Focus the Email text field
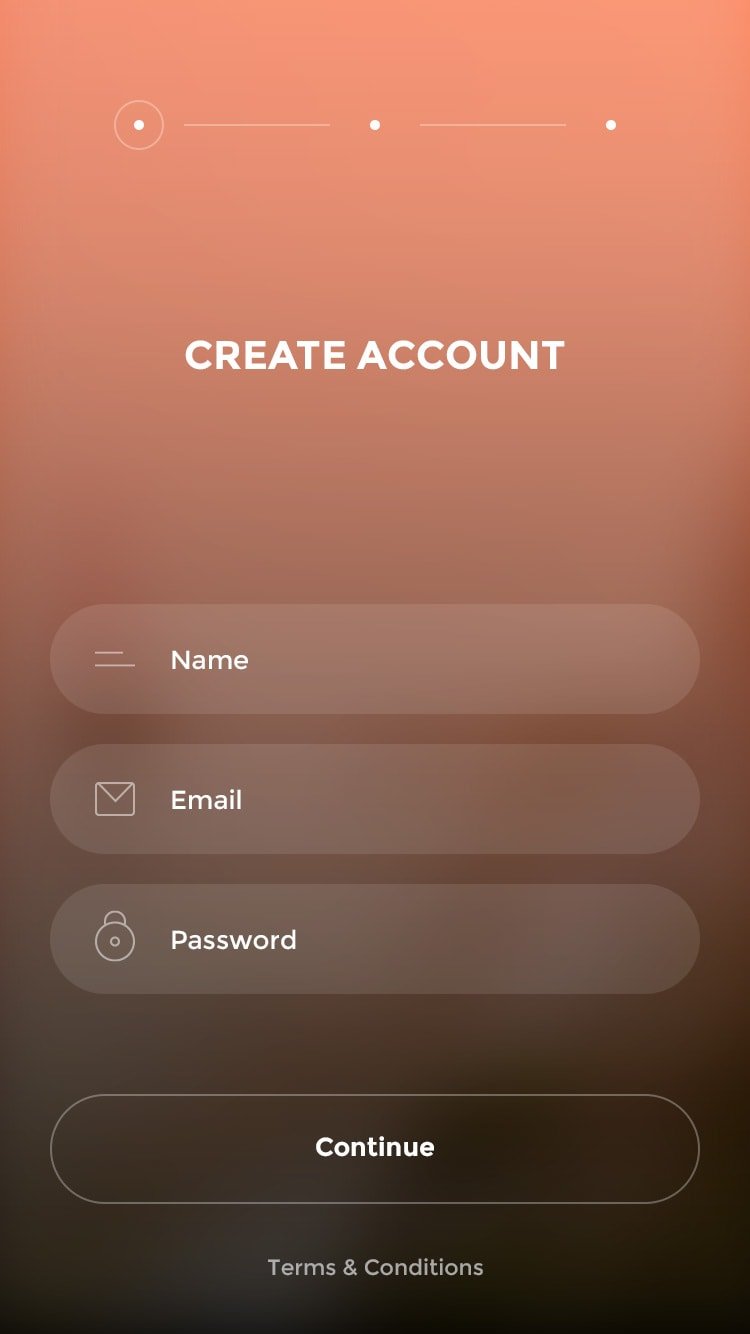The width and height of the screenshot is (750, 1334). point(374,799)
